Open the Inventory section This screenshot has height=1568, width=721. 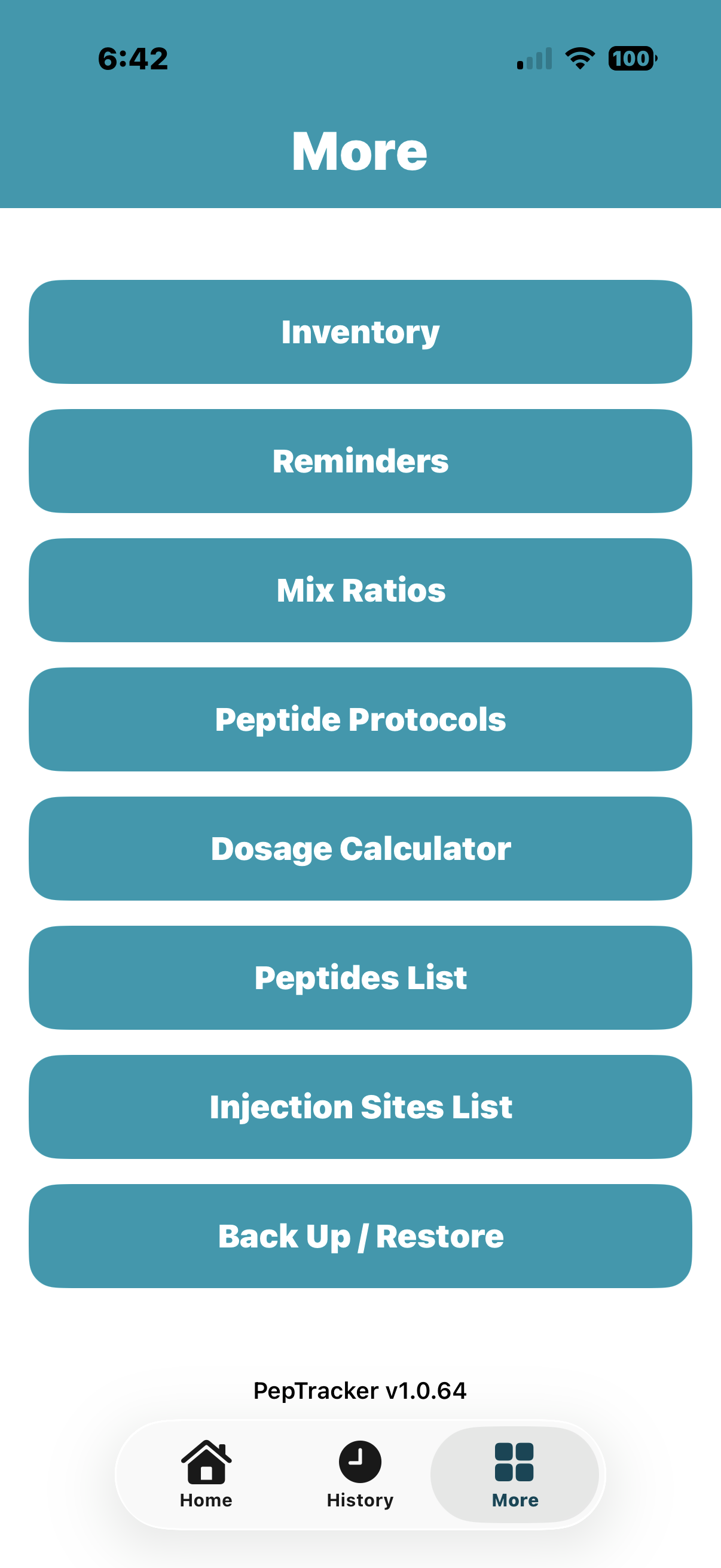click(x=360, y=332)
